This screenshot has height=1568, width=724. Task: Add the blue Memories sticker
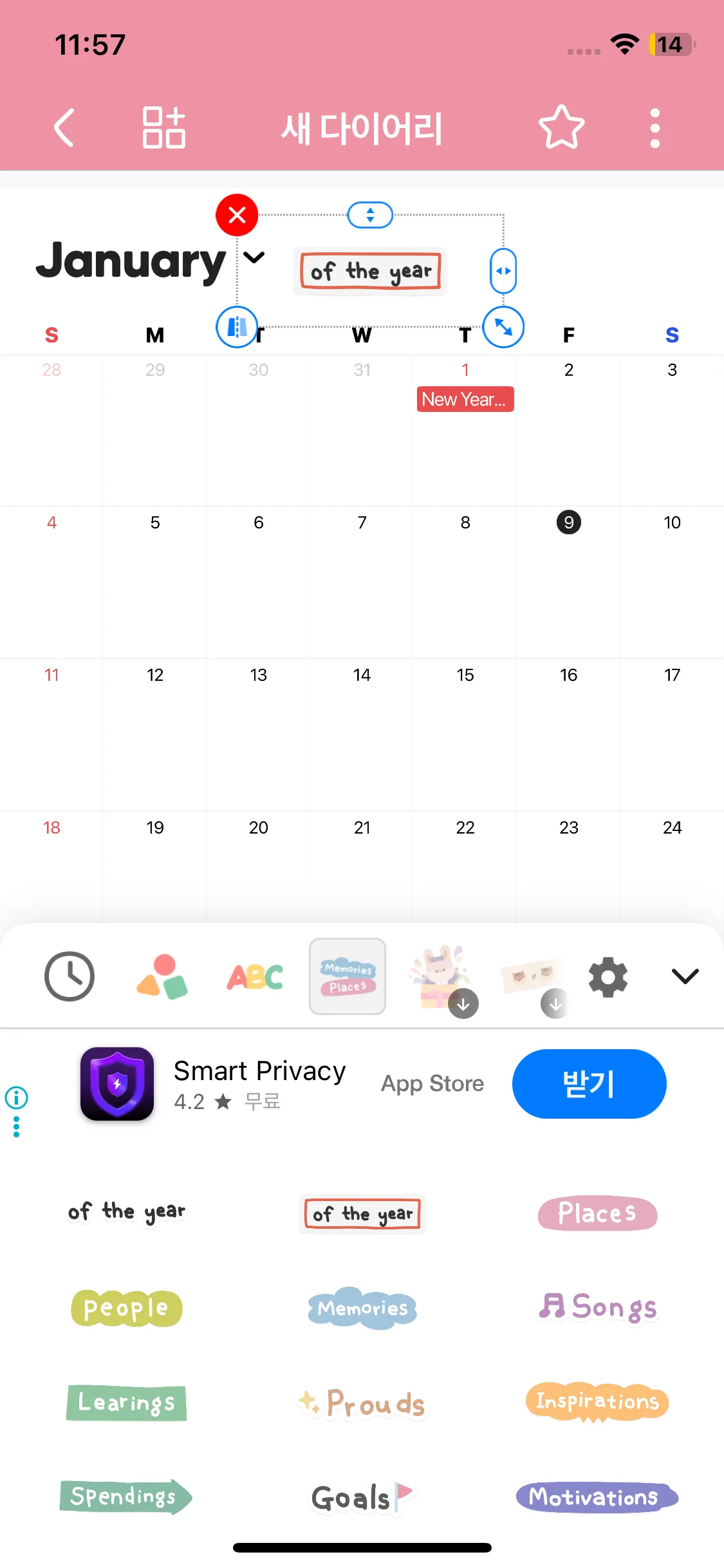tap(362, 1308)
